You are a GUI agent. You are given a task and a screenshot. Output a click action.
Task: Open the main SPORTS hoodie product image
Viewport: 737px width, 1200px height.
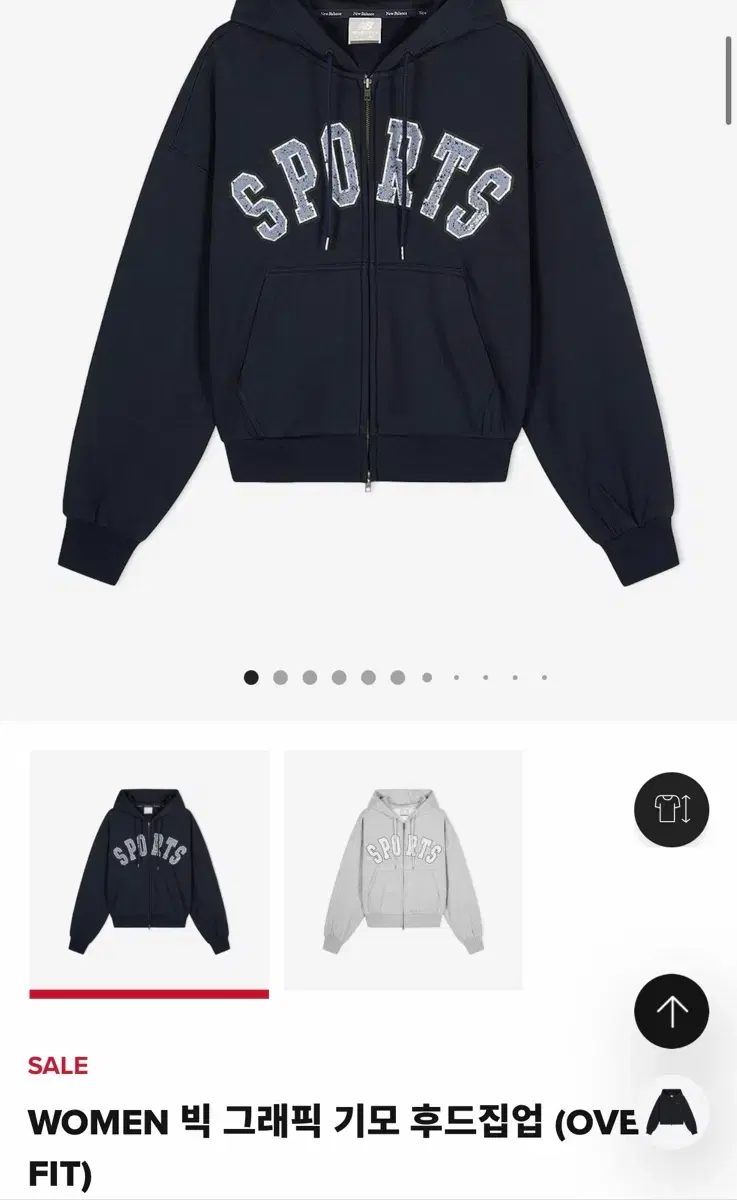pyautogui.click(x=367, y=300)
